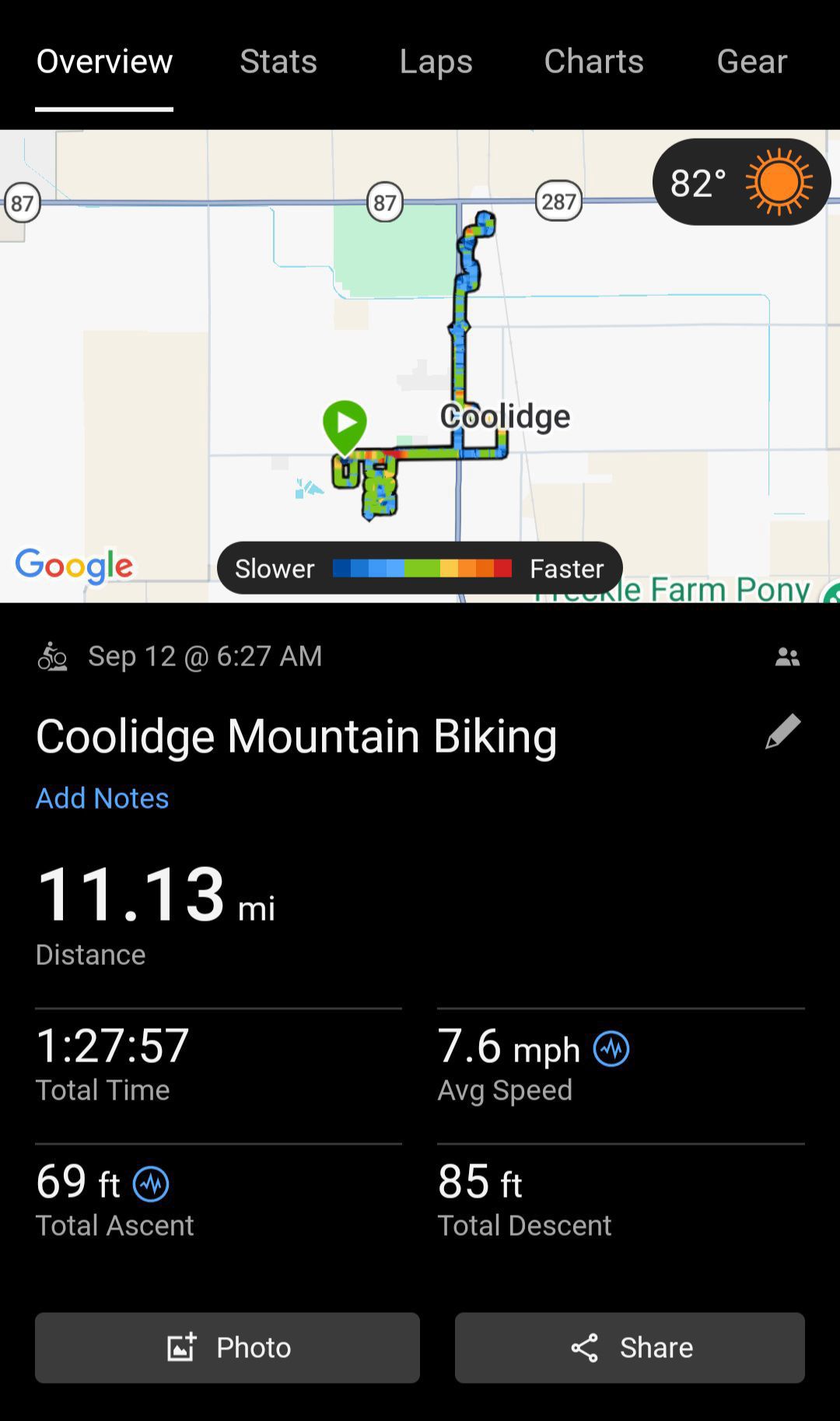Add a photo to this activity
Viewport: 840px width, 1421px height.
point(227,1347)
